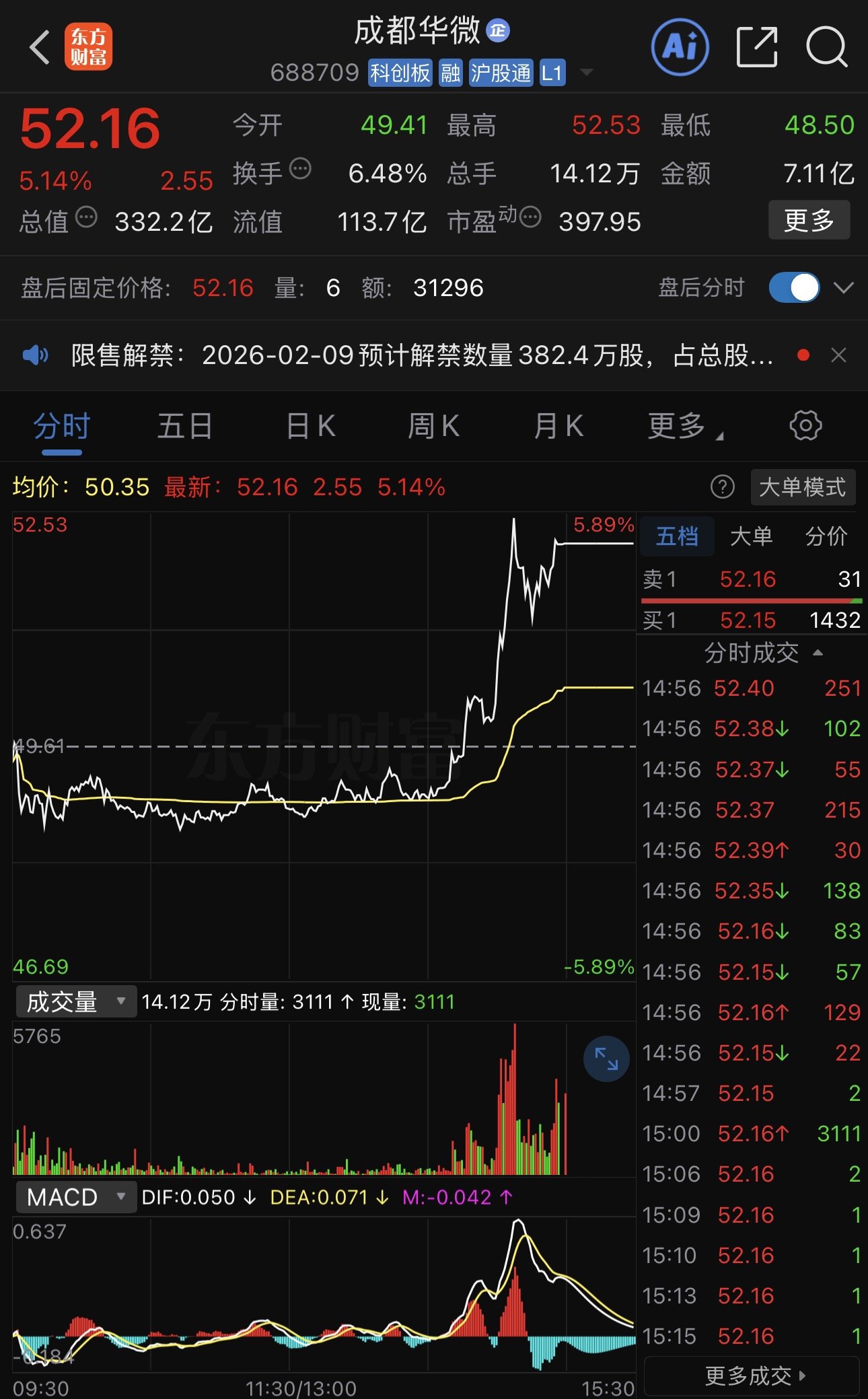
Task: Share this stock page
Action: click(x=756, y=47)
